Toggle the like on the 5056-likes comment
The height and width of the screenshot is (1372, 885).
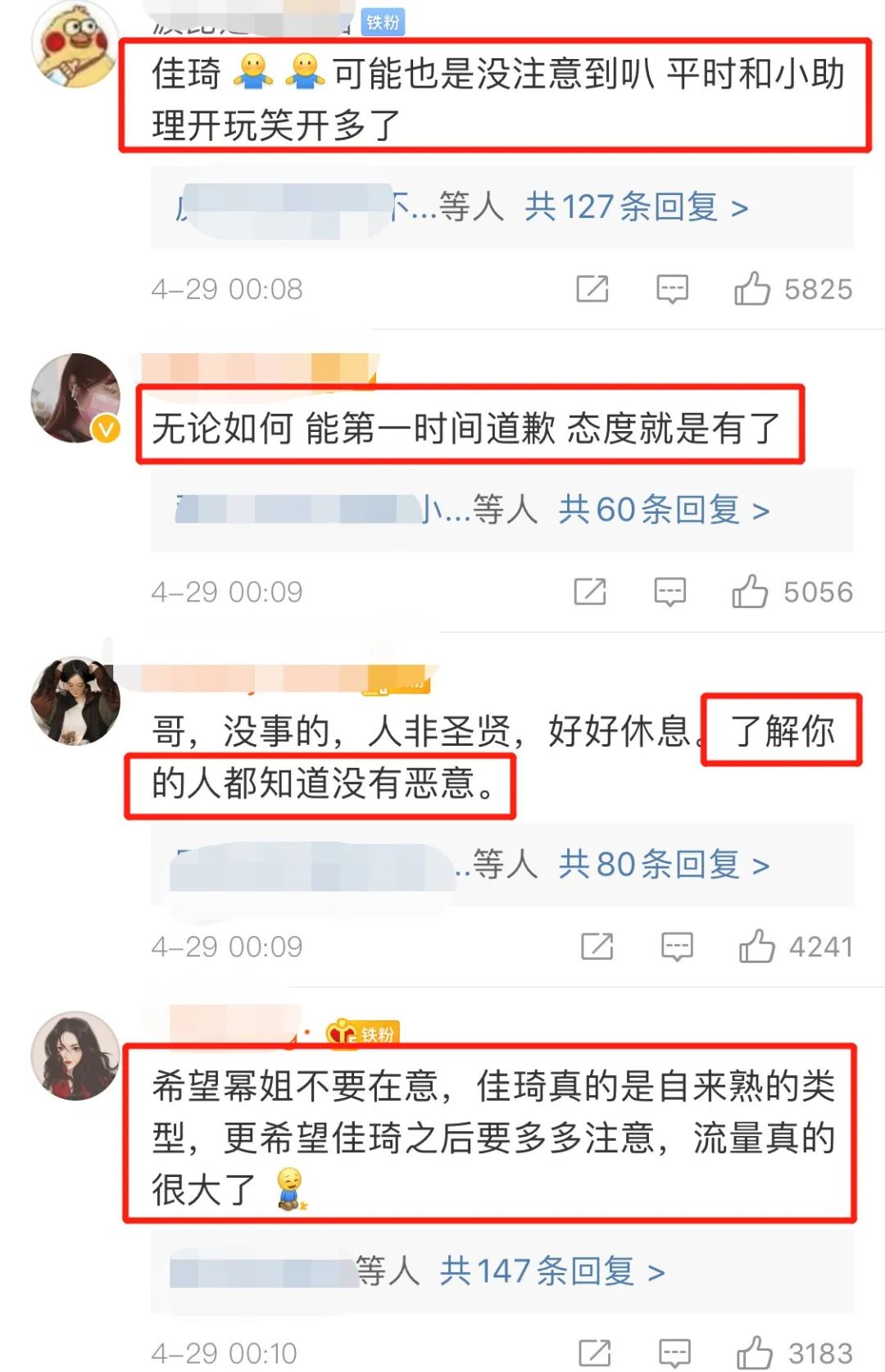click(750, 592)
